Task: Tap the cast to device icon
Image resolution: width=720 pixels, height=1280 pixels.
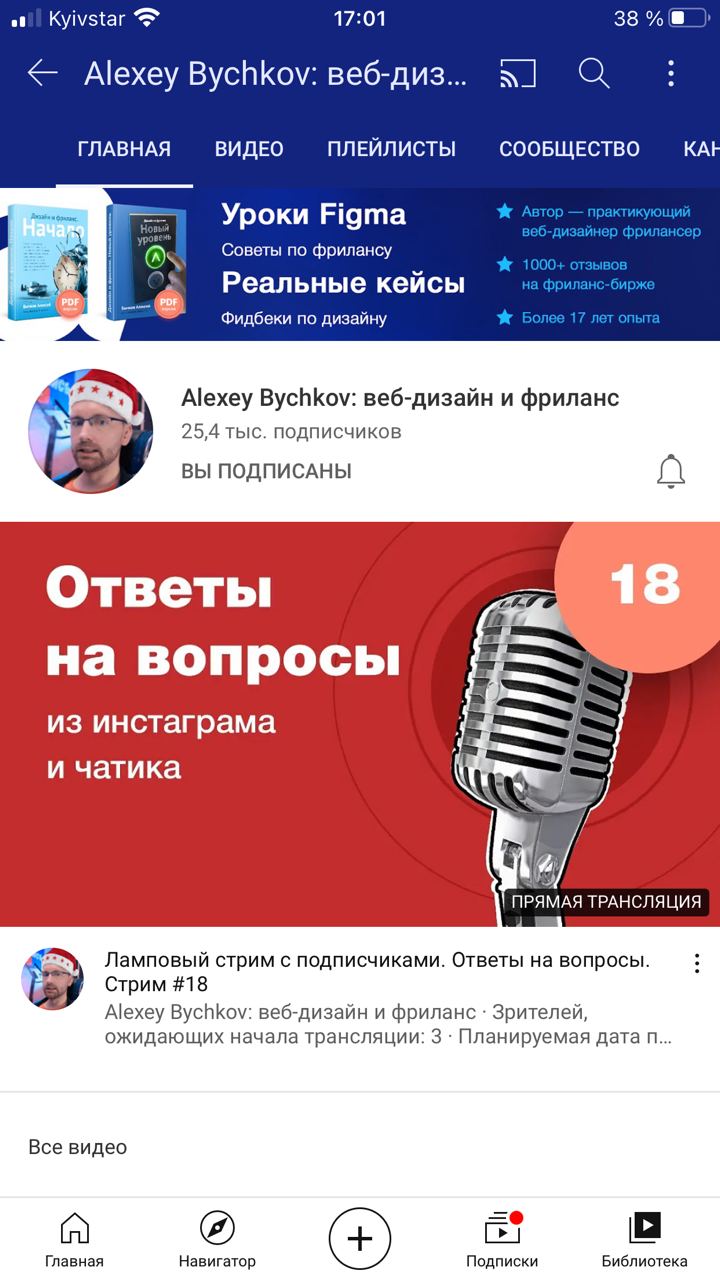Action: click(x=517, y=73)
